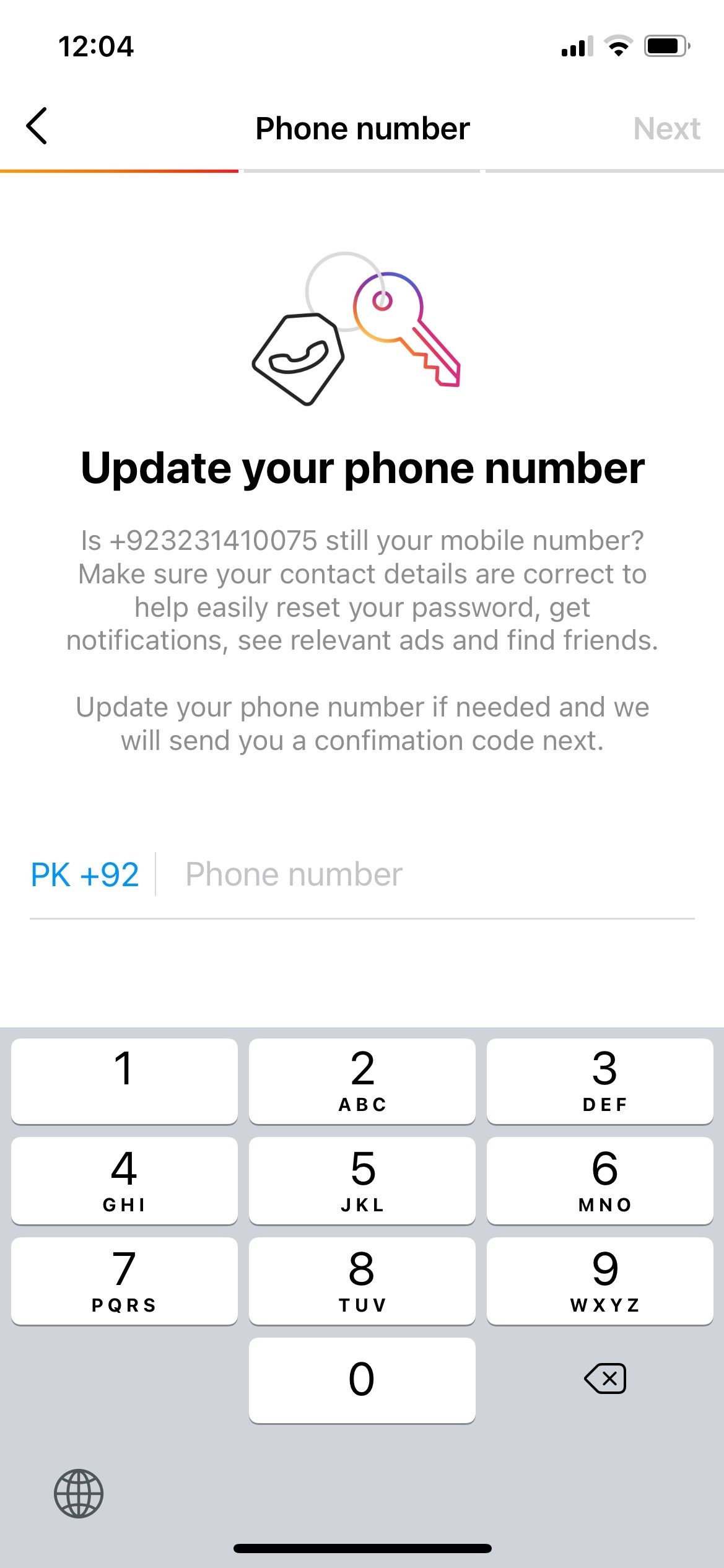Viewport: 724px width, 1568px height.
Task: Open the PK +92 country code picker
Action: point(85,874)
